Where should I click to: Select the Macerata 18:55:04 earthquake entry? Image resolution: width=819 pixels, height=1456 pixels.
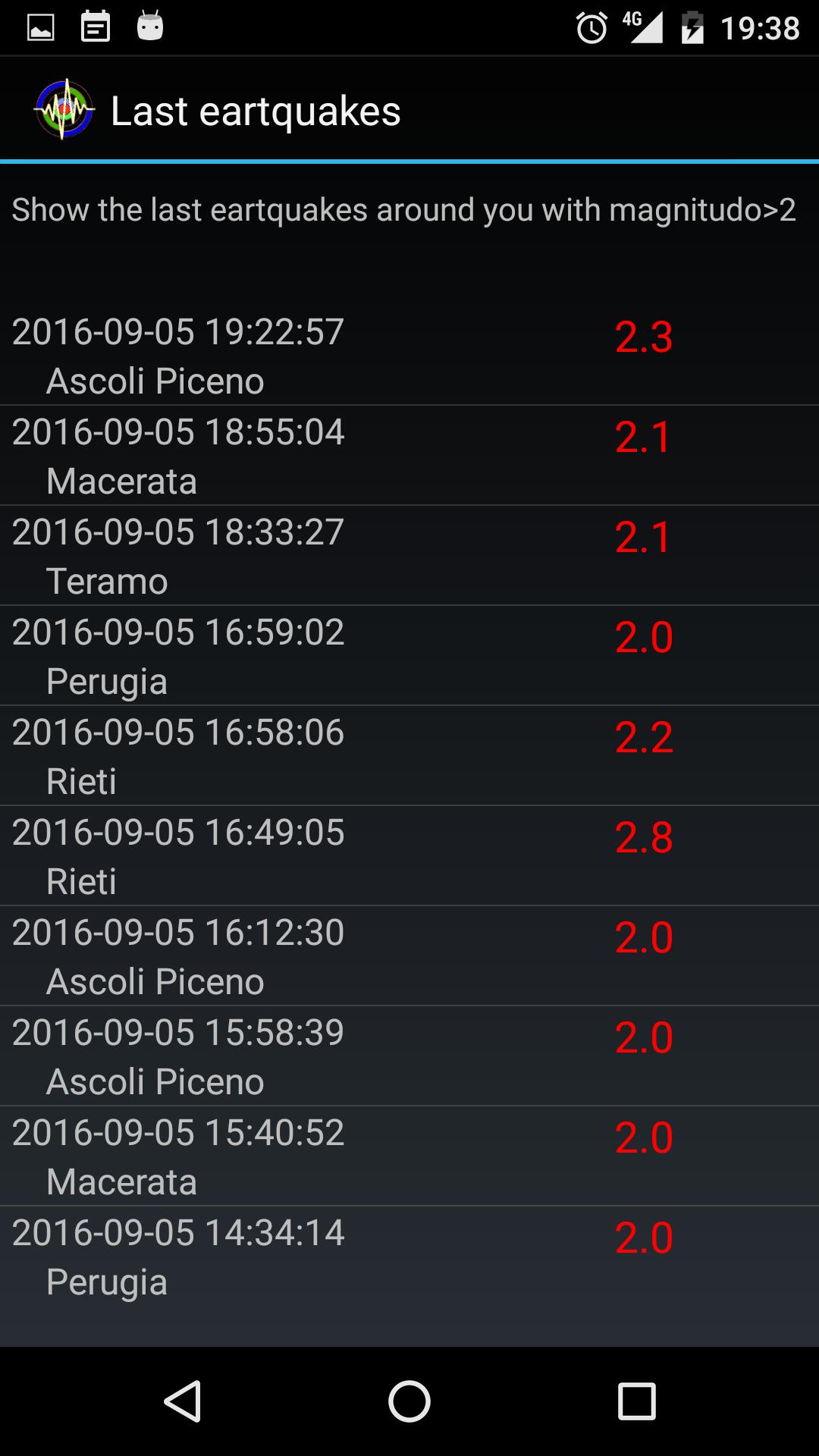coord(303,453)
